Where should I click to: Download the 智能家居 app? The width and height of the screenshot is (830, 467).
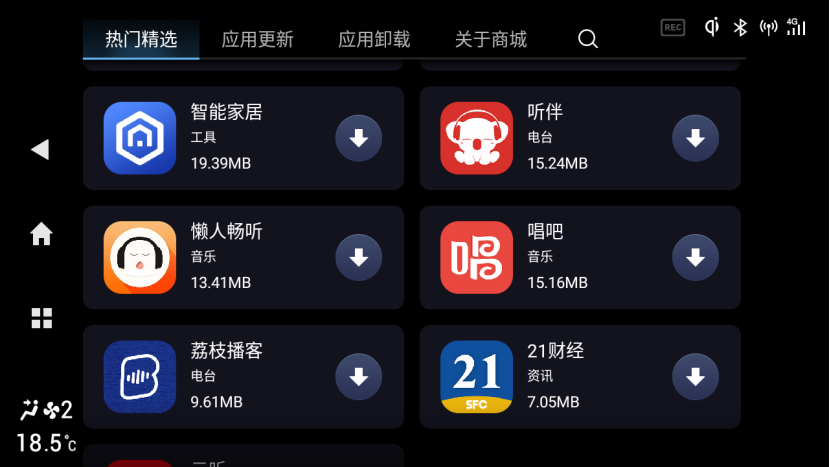click(x=358, y=138)
